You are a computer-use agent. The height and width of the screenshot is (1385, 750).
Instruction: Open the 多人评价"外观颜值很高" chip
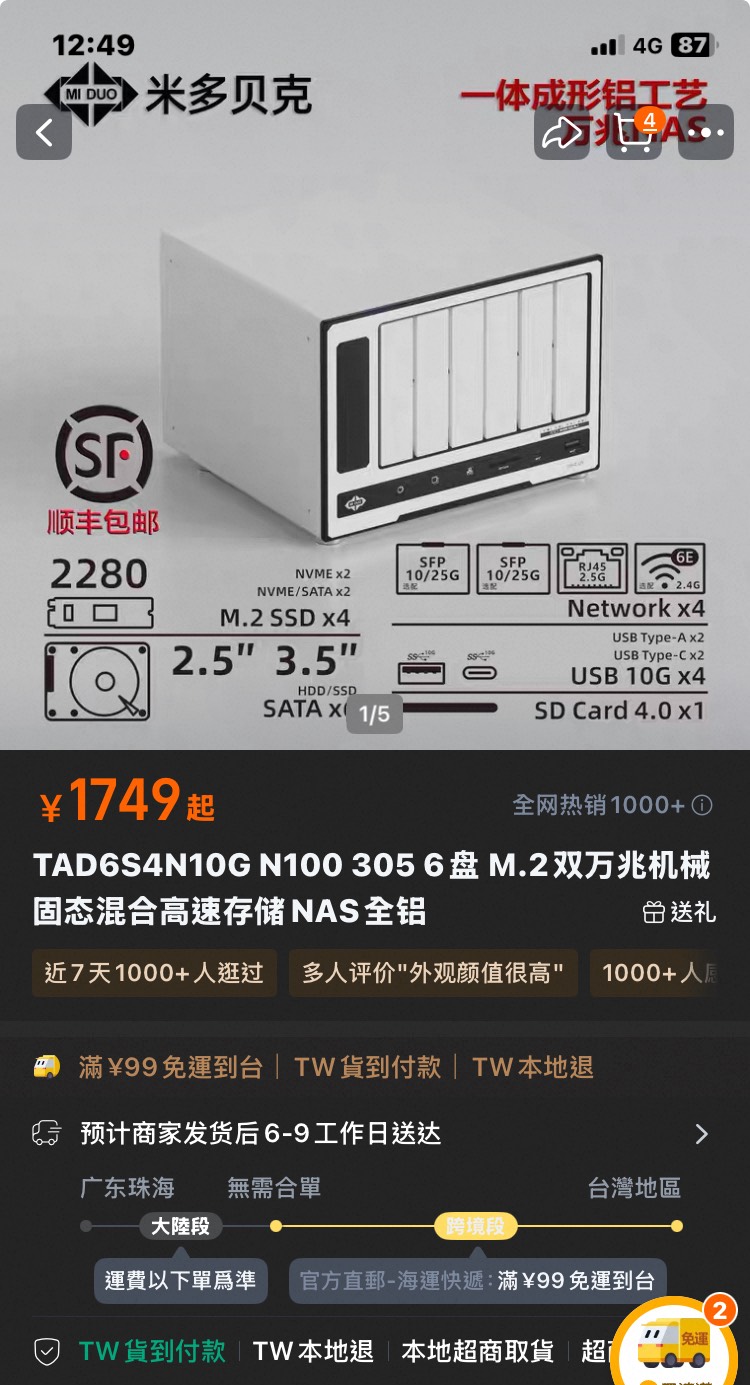tap(433, 973)
